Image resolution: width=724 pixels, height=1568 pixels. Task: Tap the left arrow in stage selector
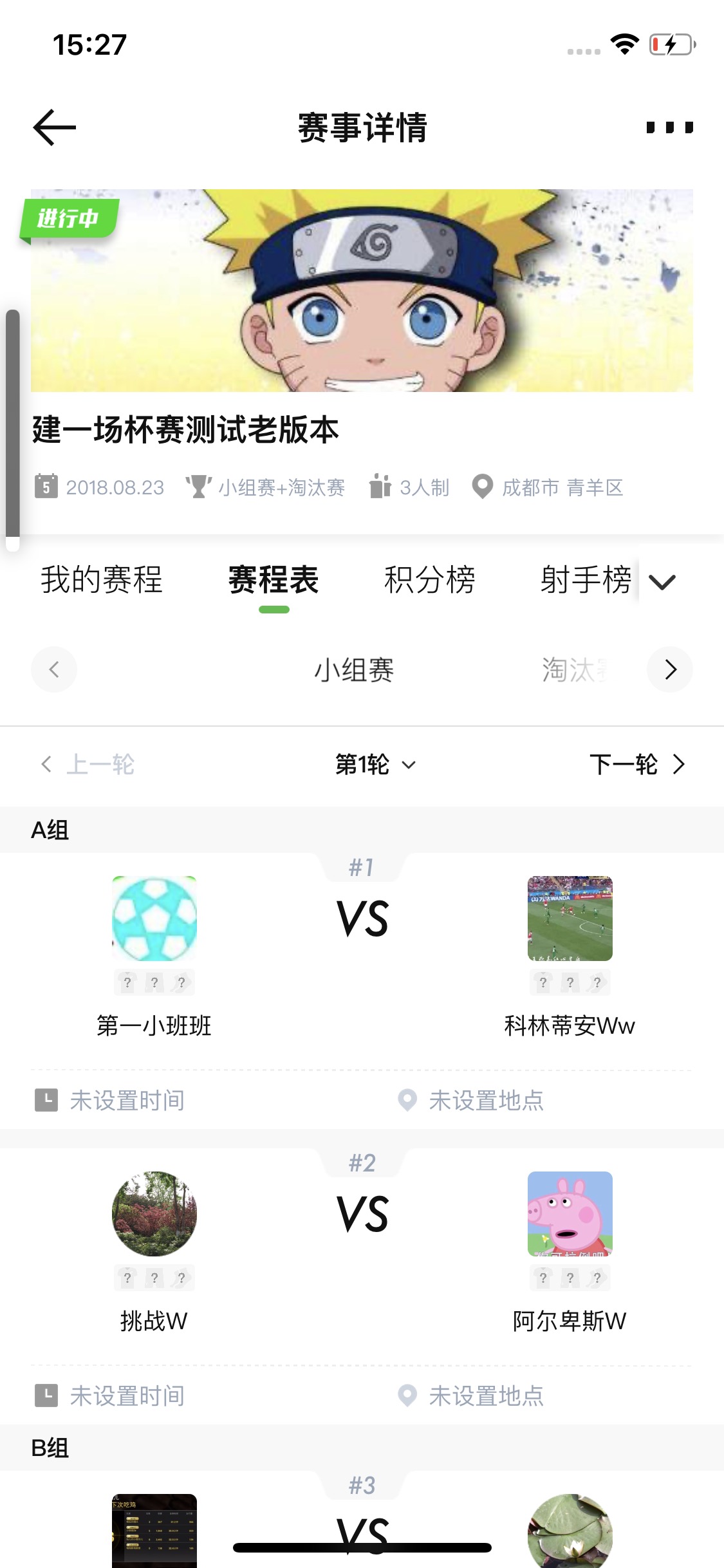[x=54, y=670]
